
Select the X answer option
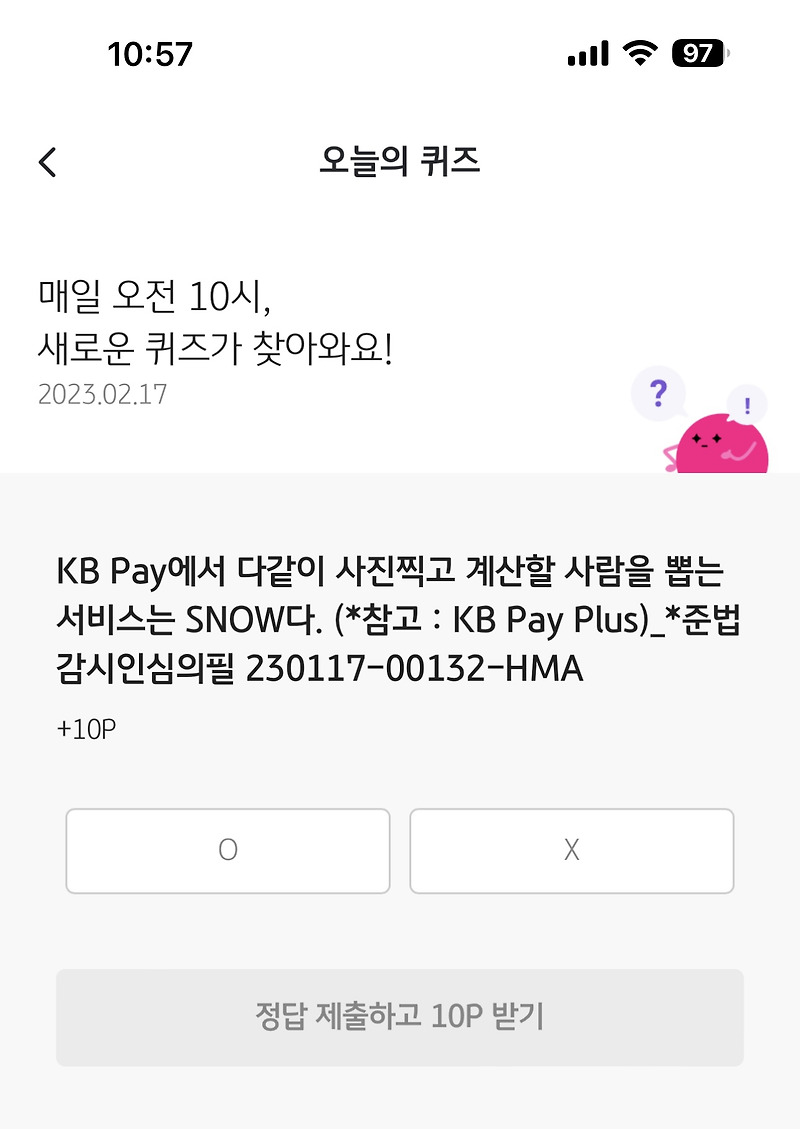coord(571,850)
